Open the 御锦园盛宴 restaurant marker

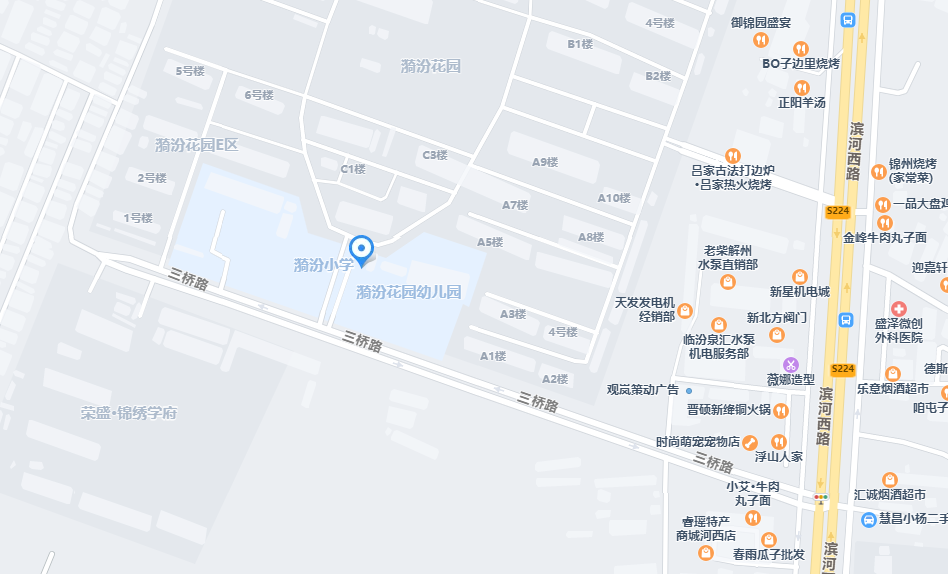[x=761, y=40]
